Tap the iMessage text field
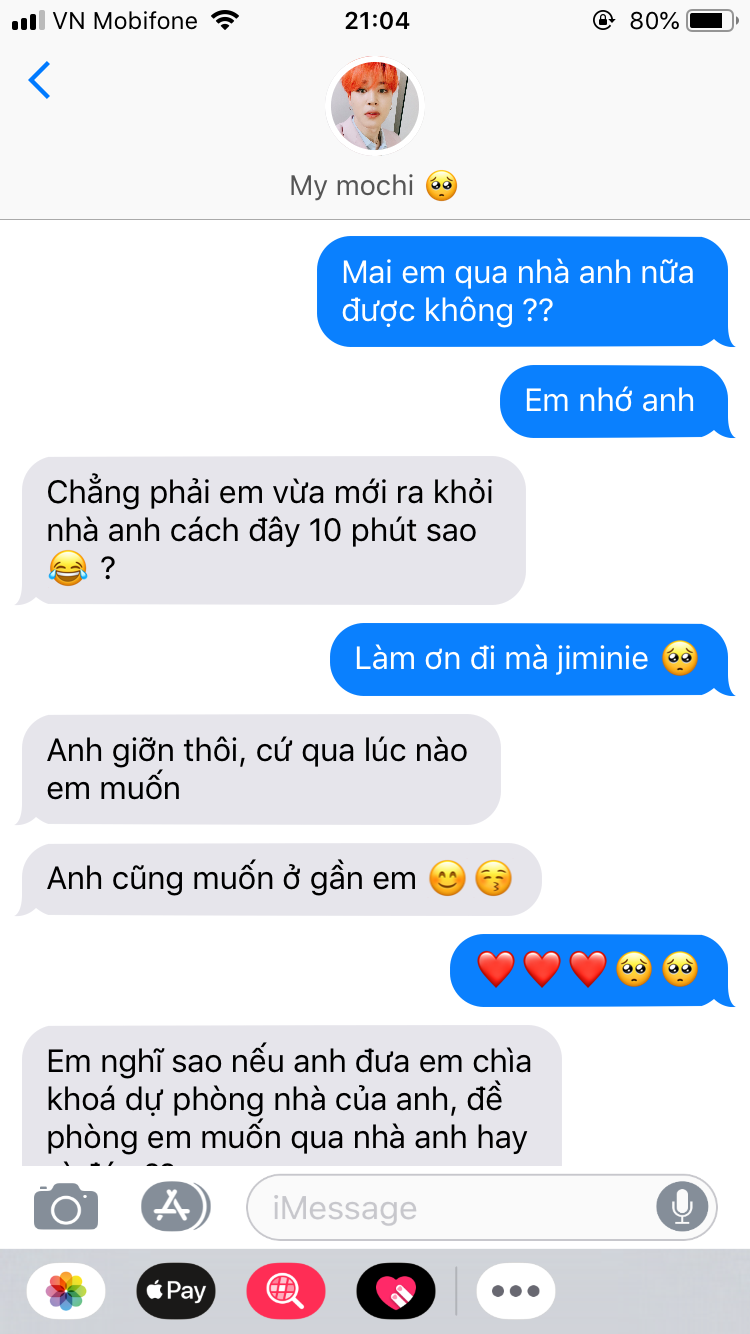This screenshot has width=750, height=1334. [450, 1208]
